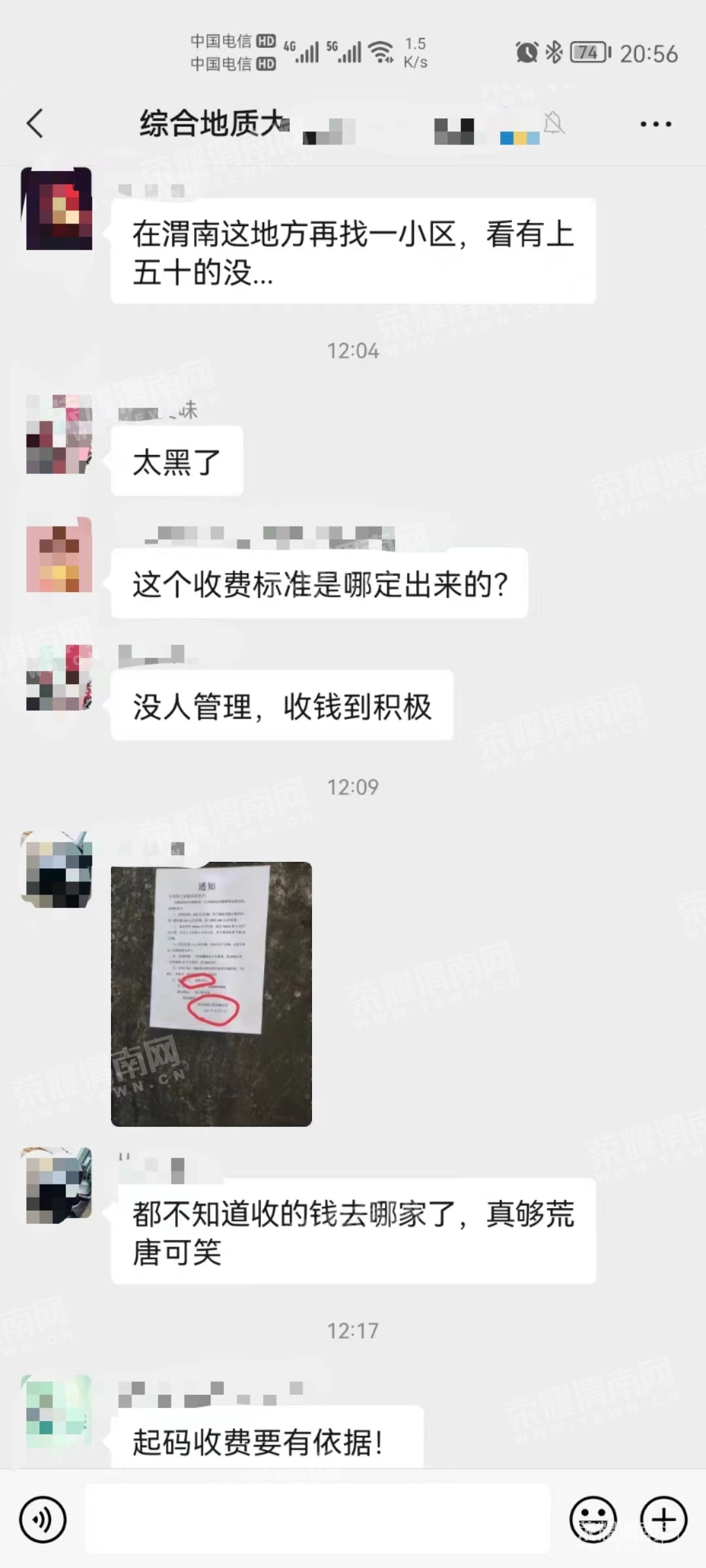
Task: Open the emoji sticker panel
Action: click(593, 1519)
